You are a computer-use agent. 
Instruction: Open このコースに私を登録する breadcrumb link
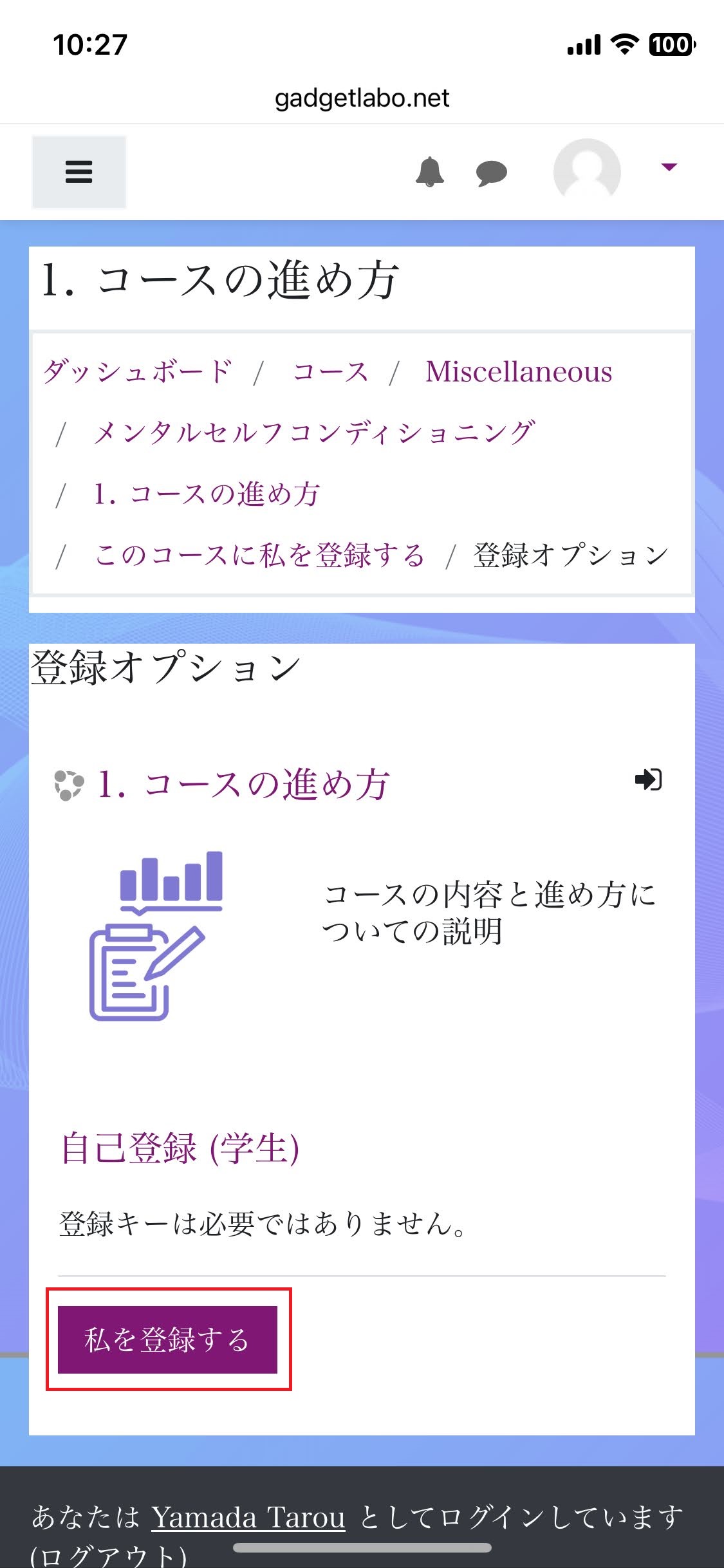(x=259, y=555)
